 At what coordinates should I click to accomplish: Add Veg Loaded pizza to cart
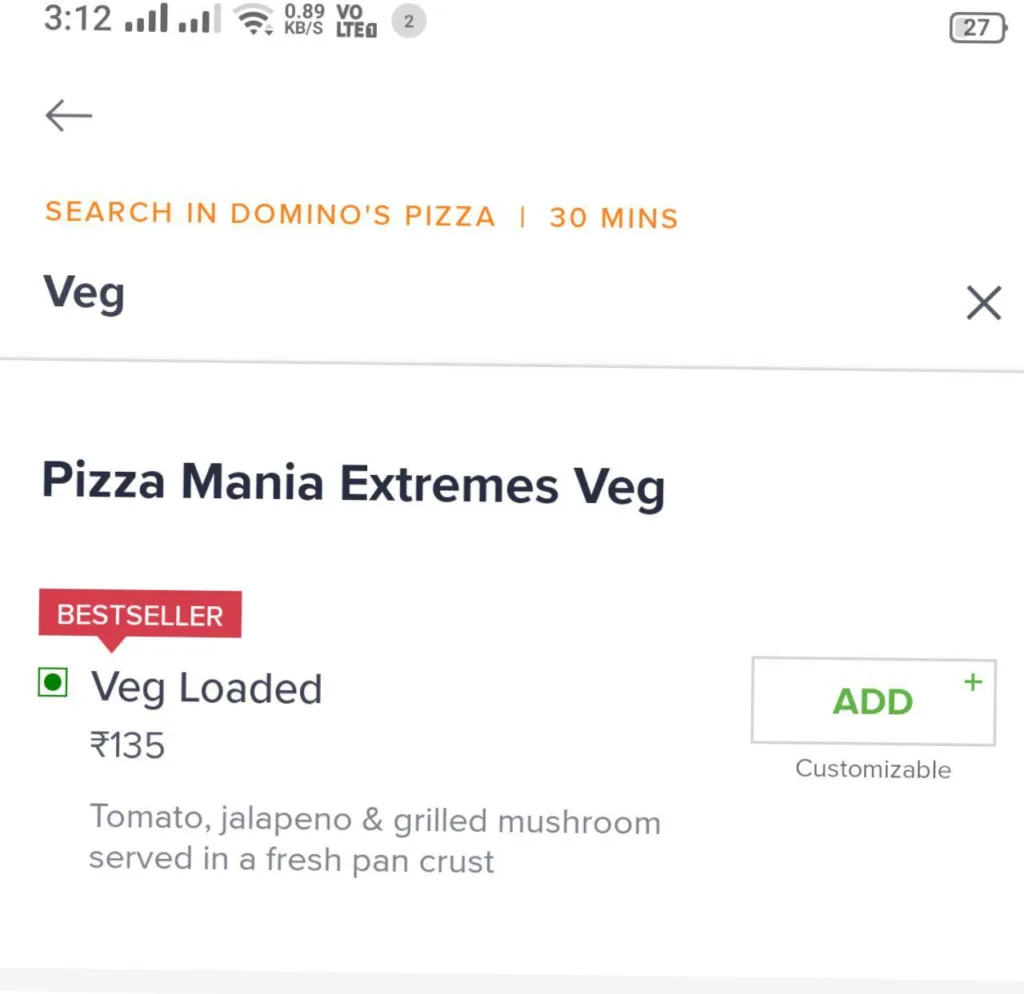coord(873,701)
